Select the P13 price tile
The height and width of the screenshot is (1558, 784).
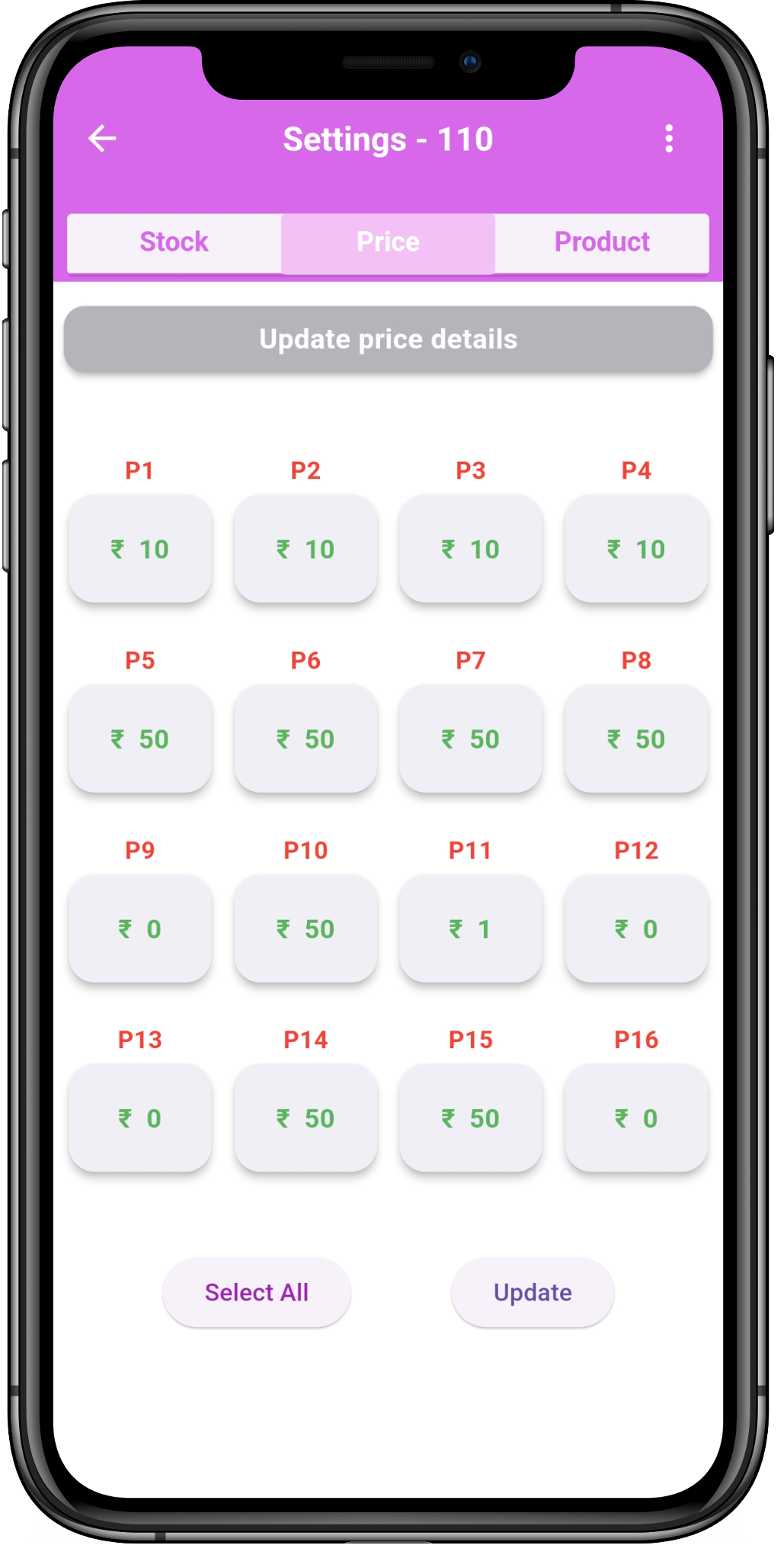click(x=140, y=1118)
